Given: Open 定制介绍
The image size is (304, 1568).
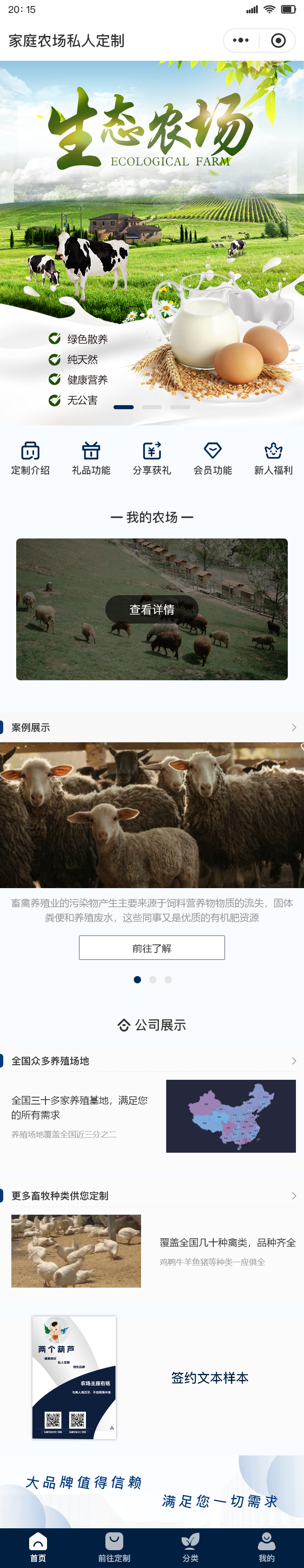Looking at the screenshot, I should 30,458.
